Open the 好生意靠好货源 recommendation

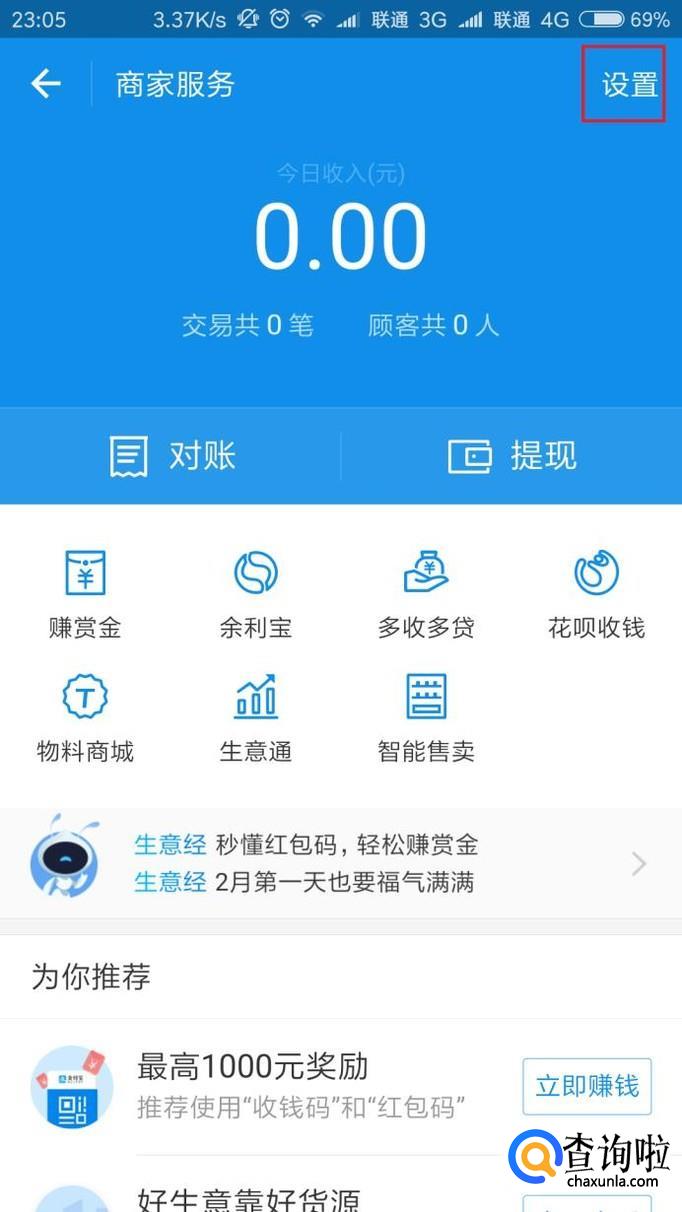250,1196
